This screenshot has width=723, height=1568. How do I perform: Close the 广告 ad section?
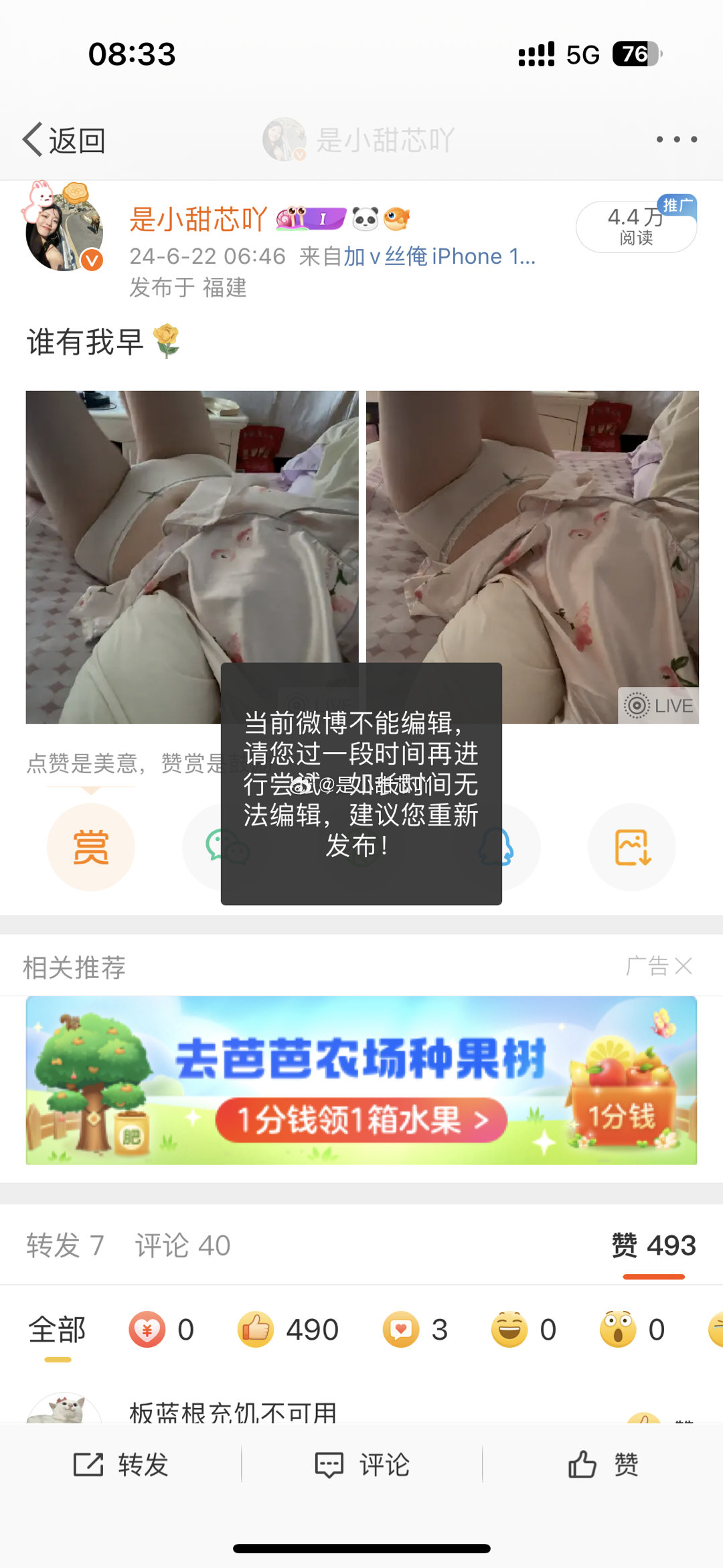click(683, 966)
